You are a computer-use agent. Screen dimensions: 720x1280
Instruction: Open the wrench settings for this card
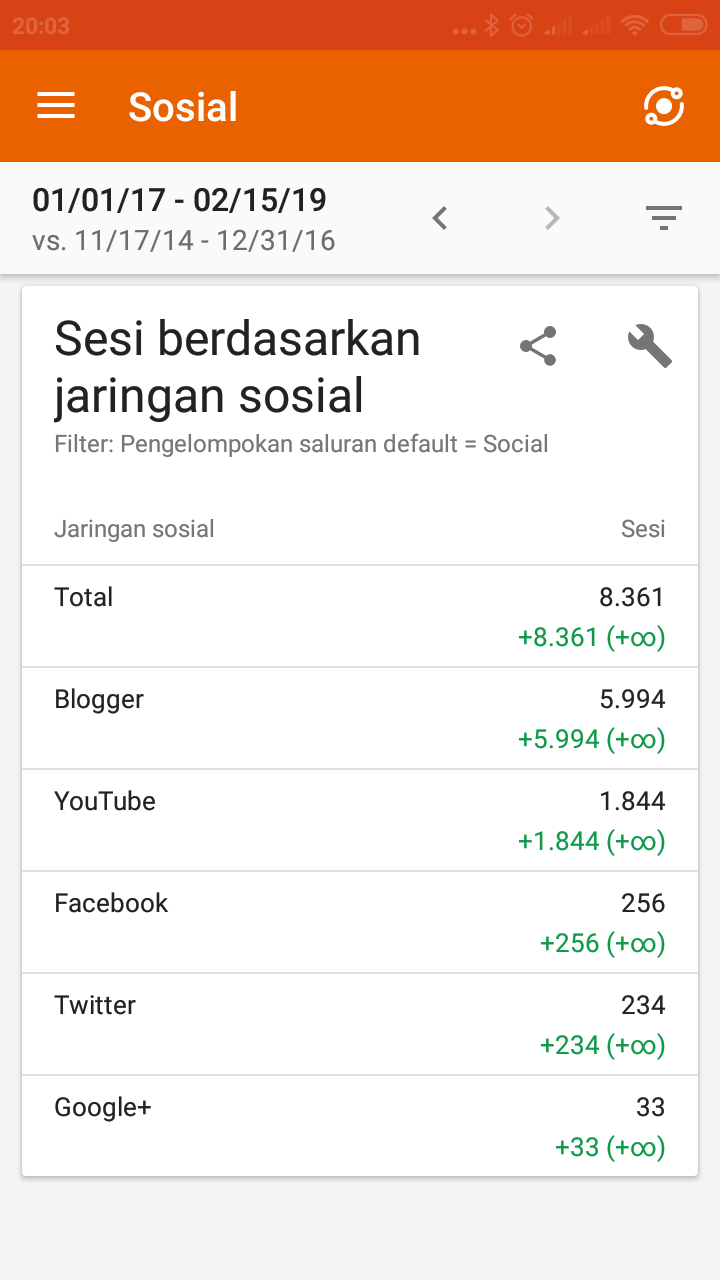[649, 346]
